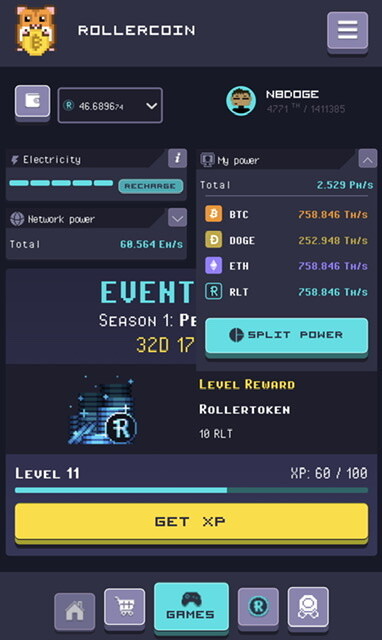Open the wallet button
Viewport: 382px width, 640px height.
click(x=33, y=102)
